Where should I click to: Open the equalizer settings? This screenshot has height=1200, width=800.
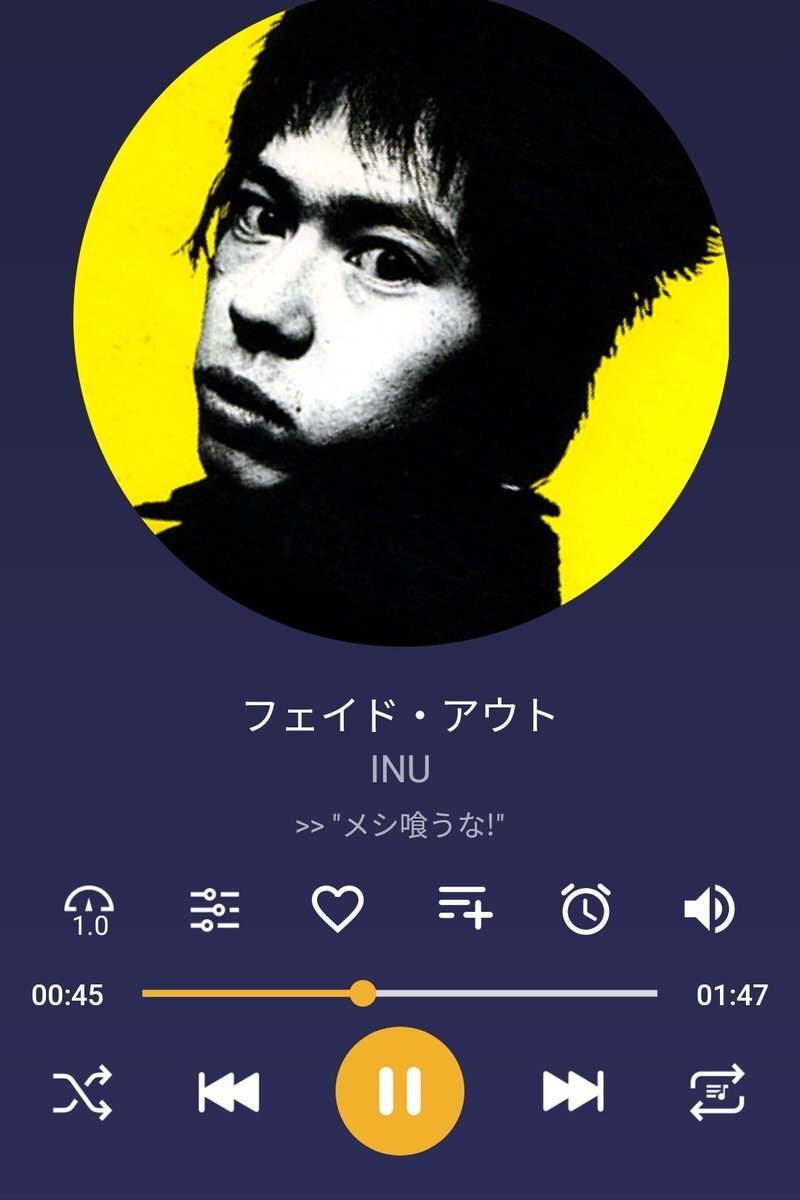pyautogui.click(x=214, y=910)
